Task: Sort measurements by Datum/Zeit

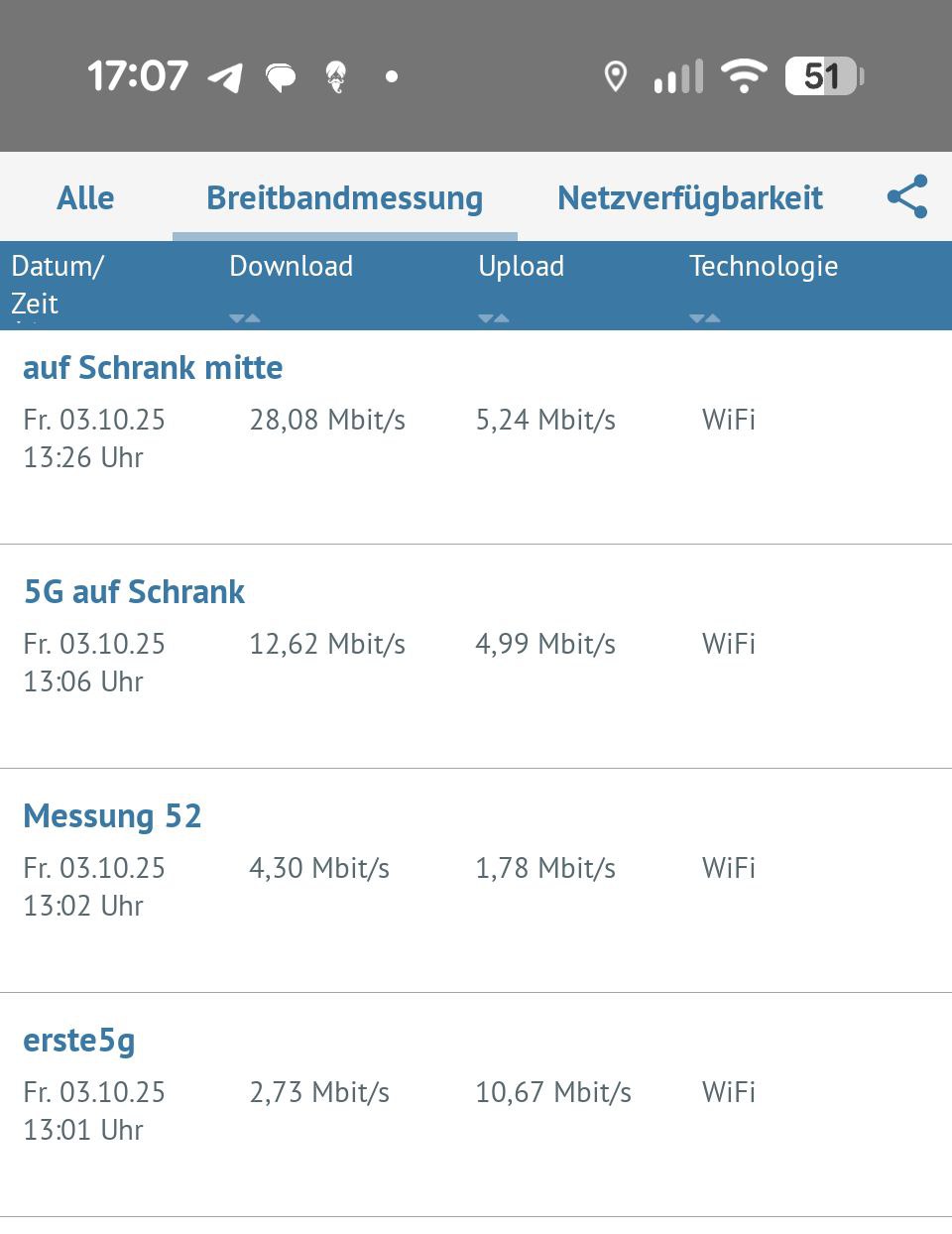Action: pos(57,284)
